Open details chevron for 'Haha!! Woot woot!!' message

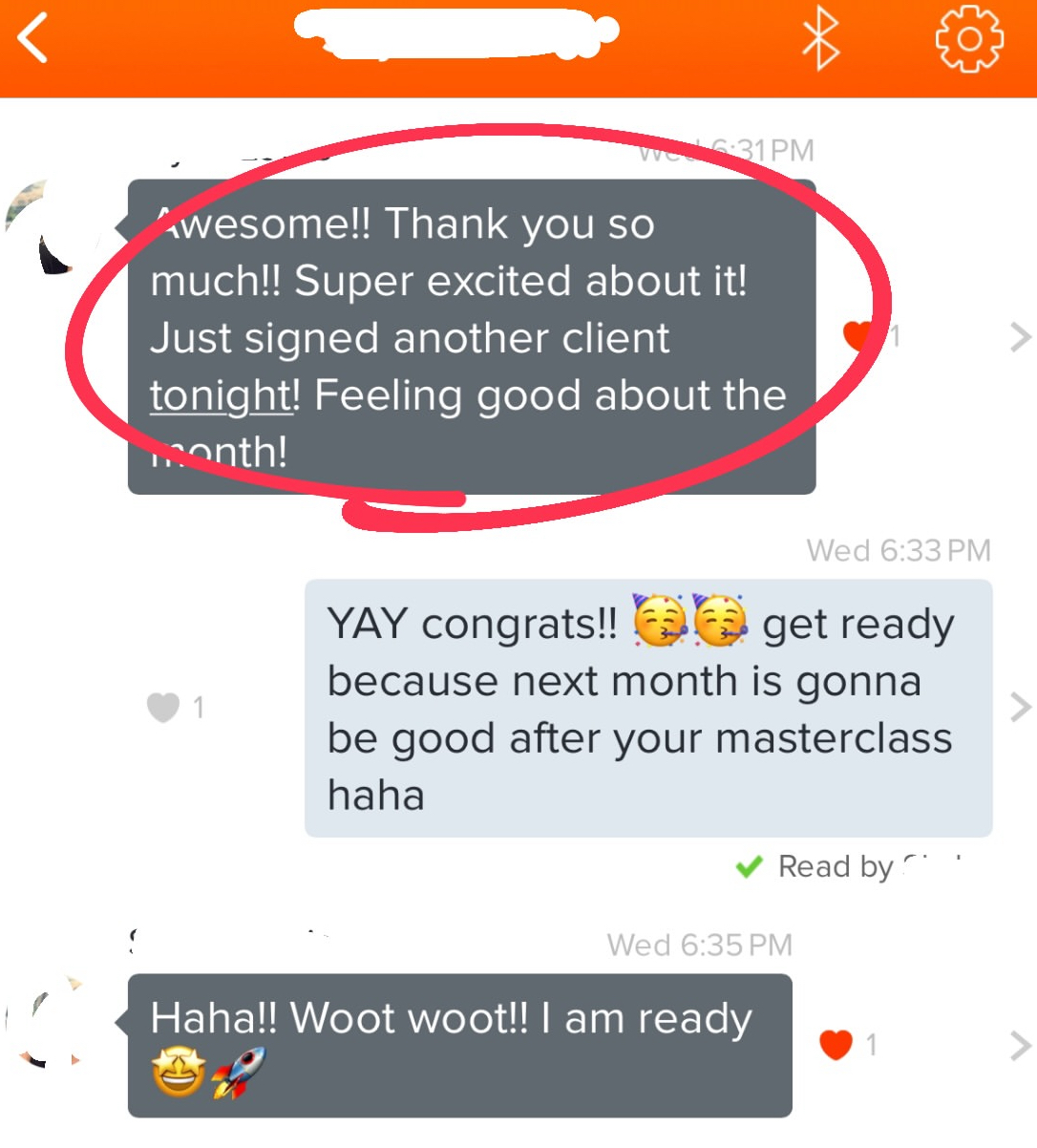(x=1020, y=1045)
